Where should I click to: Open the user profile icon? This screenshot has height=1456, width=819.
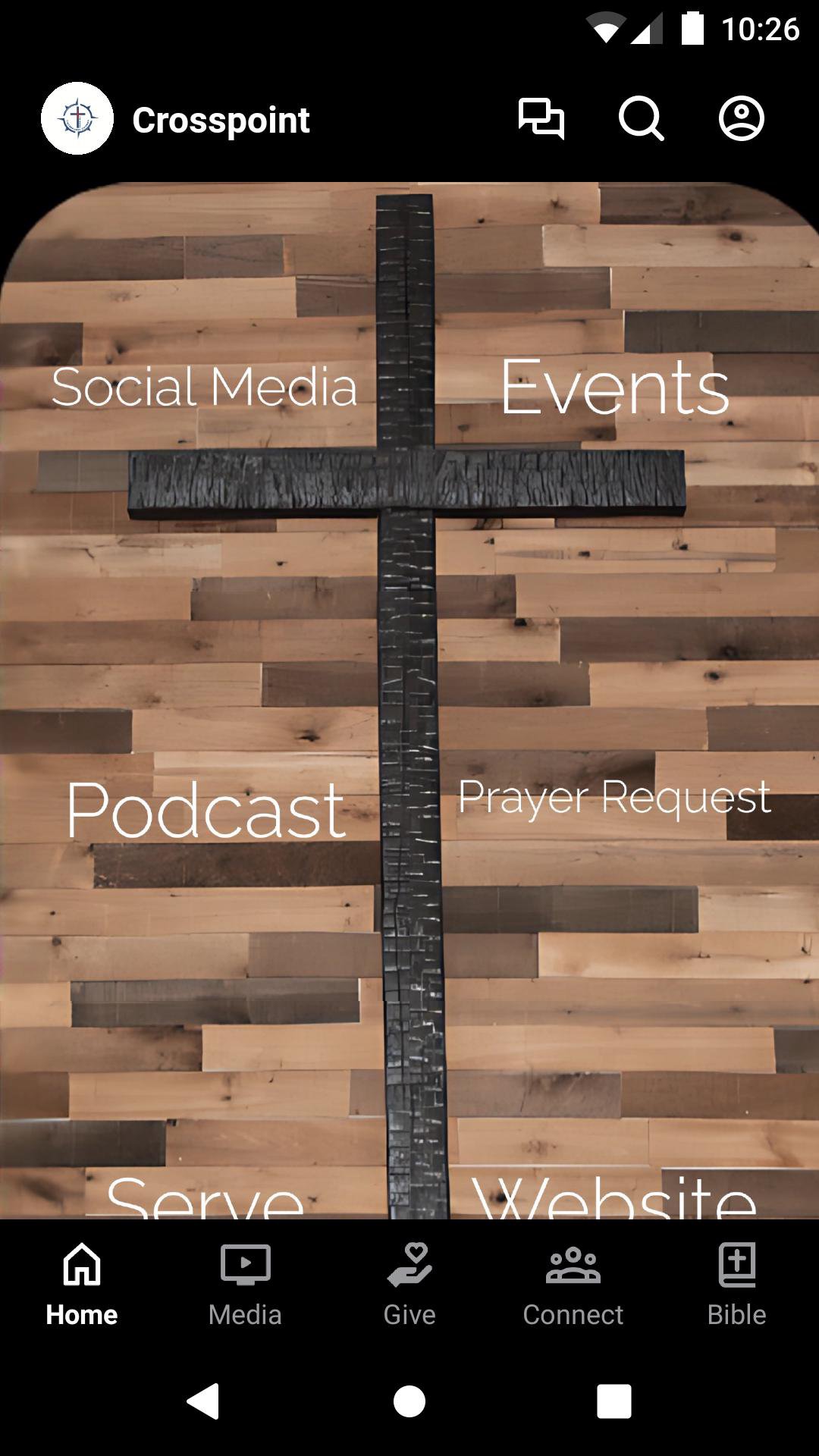(741, 119)
